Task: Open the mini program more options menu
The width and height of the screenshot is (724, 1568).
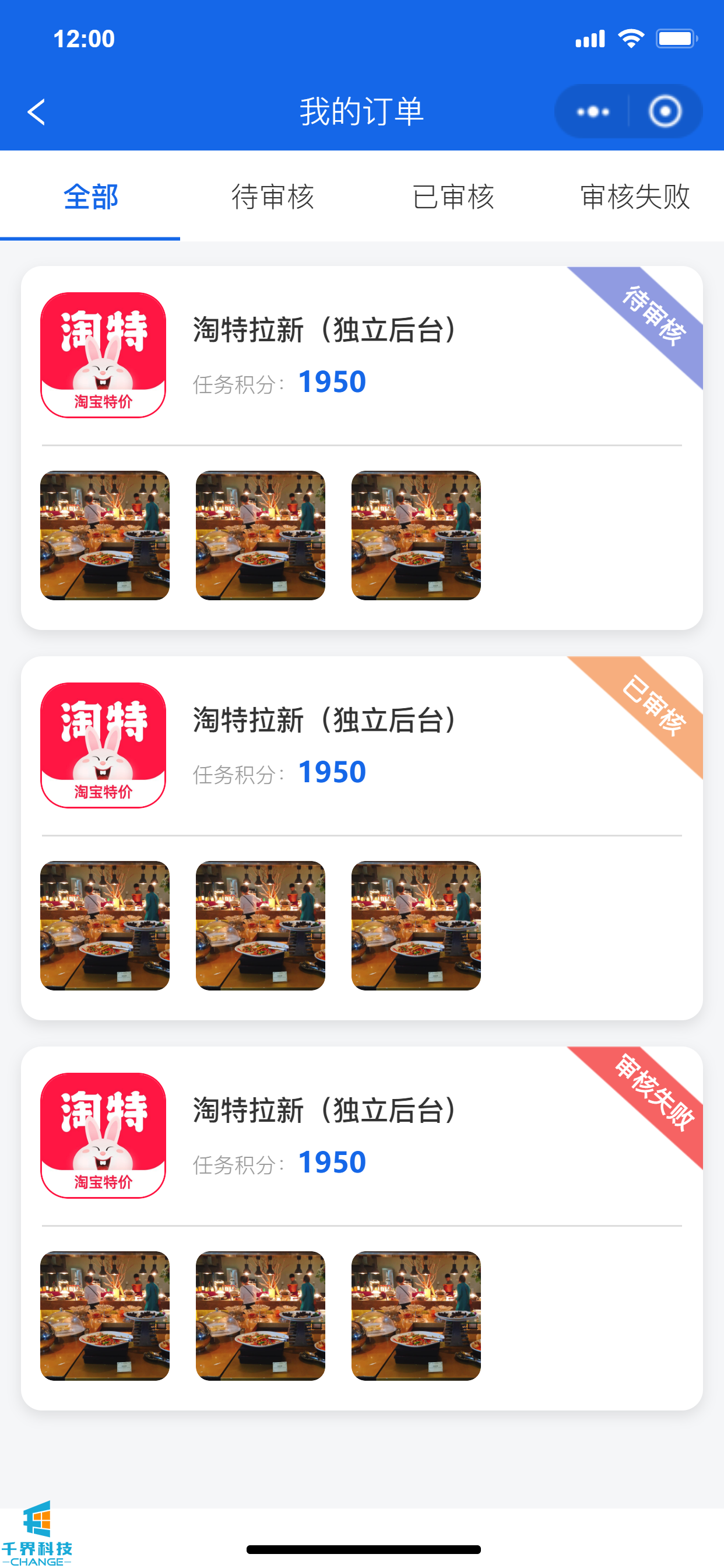Action: point(593,112)
